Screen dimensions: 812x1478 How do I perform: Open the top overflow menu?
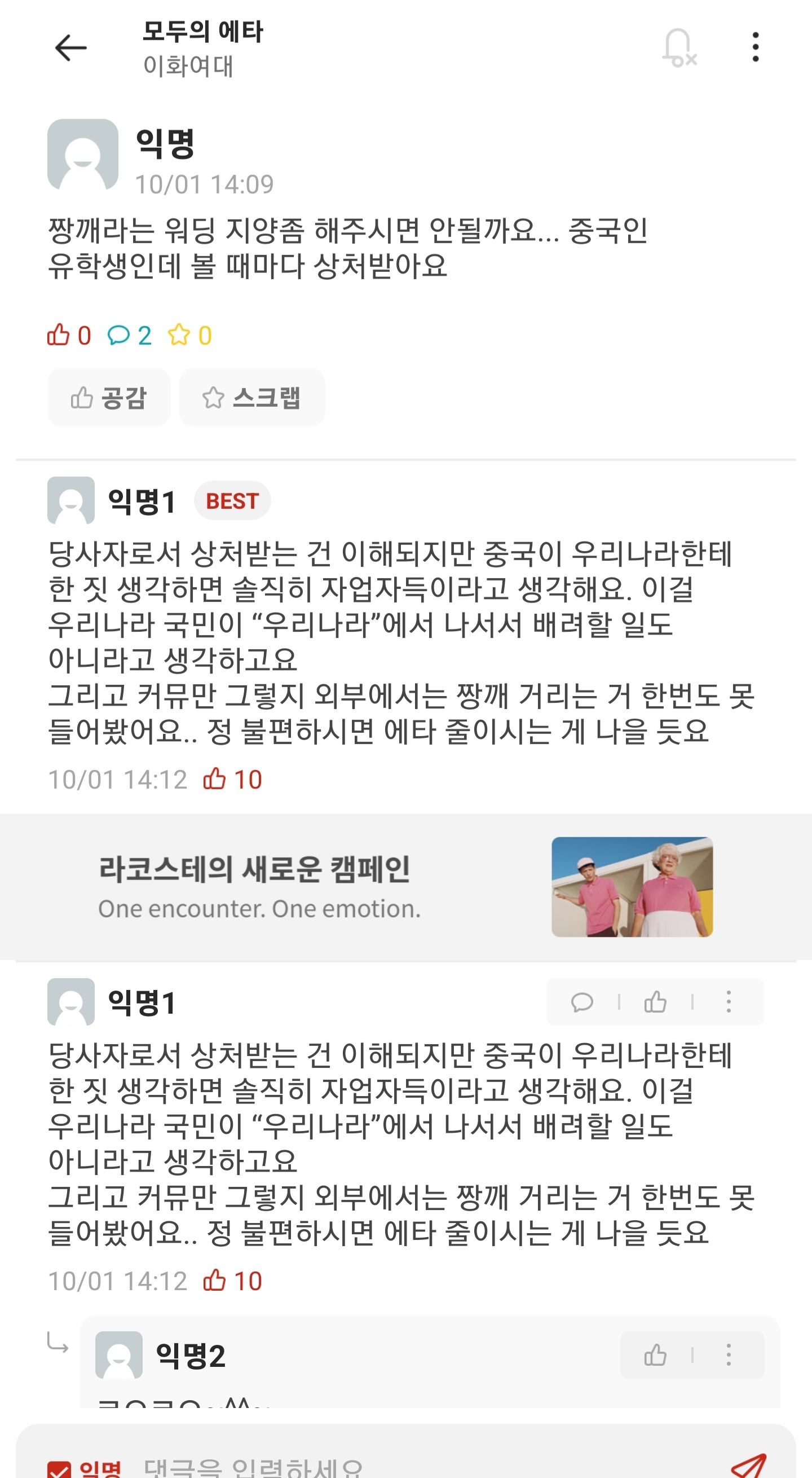tap(755, 47)
